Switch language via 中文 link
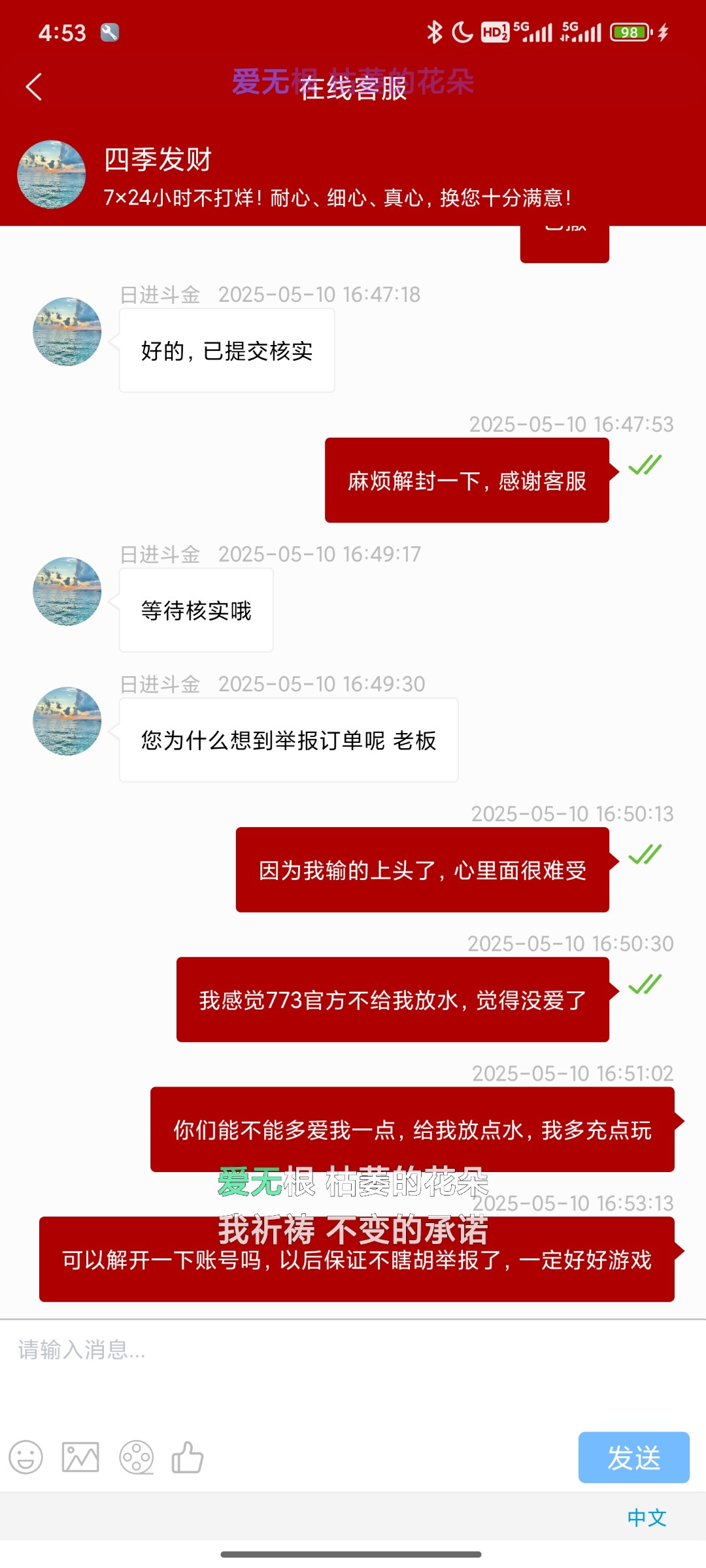Viewport: 706px width, 1568px height. 647,1518
